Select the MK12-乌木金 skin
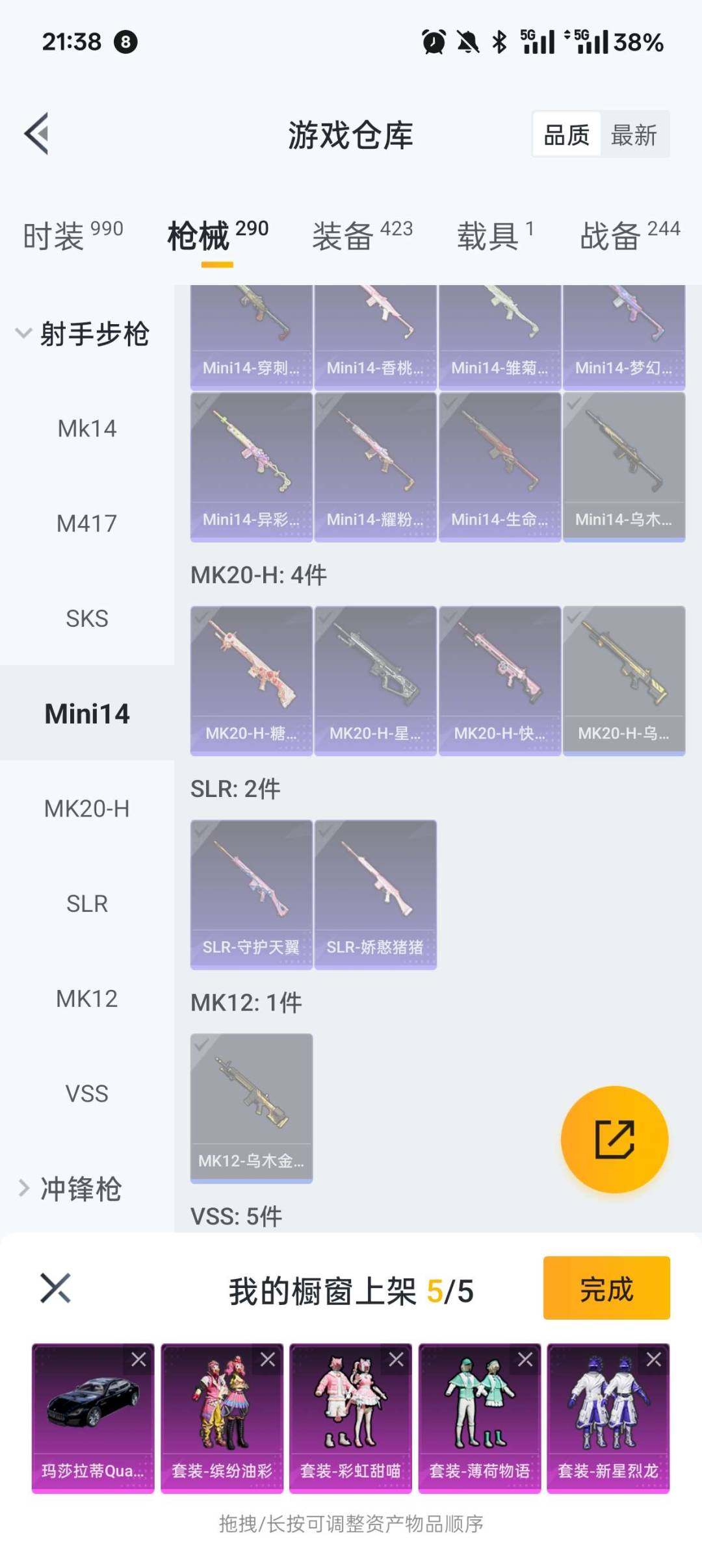This screenshot has height=1568, width=702. tap(251, 1107)
